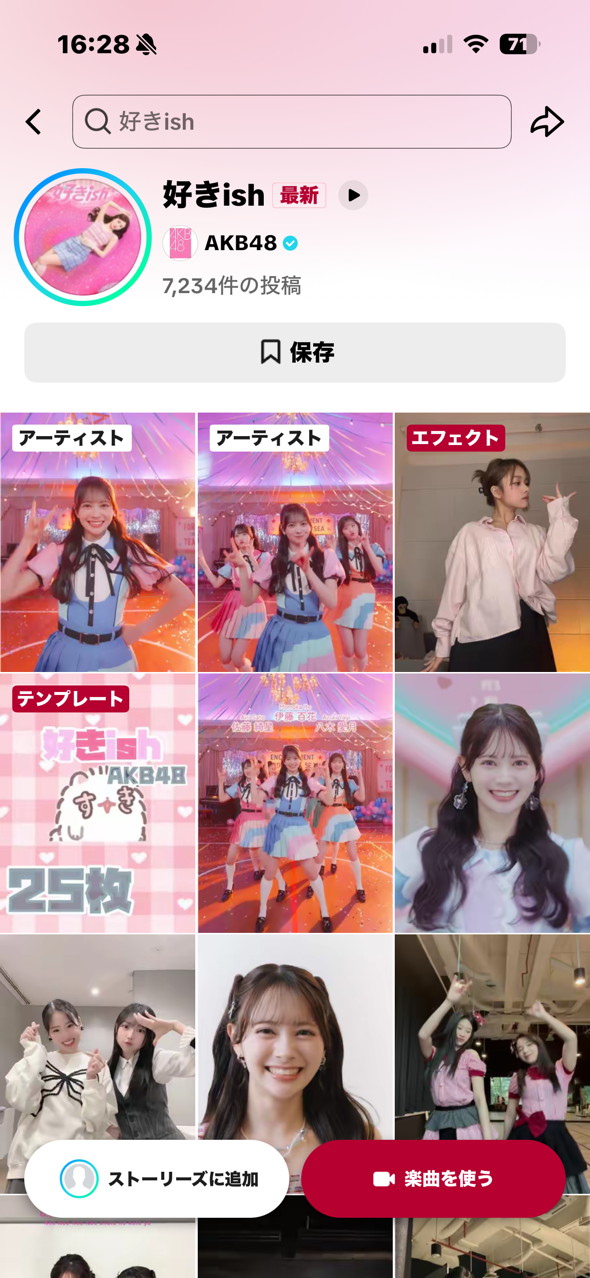This screenshot has width=590, height=1278.
Task: Open the エフェクト tagged video
Action: pyautogui.click(x=492, y=542)
